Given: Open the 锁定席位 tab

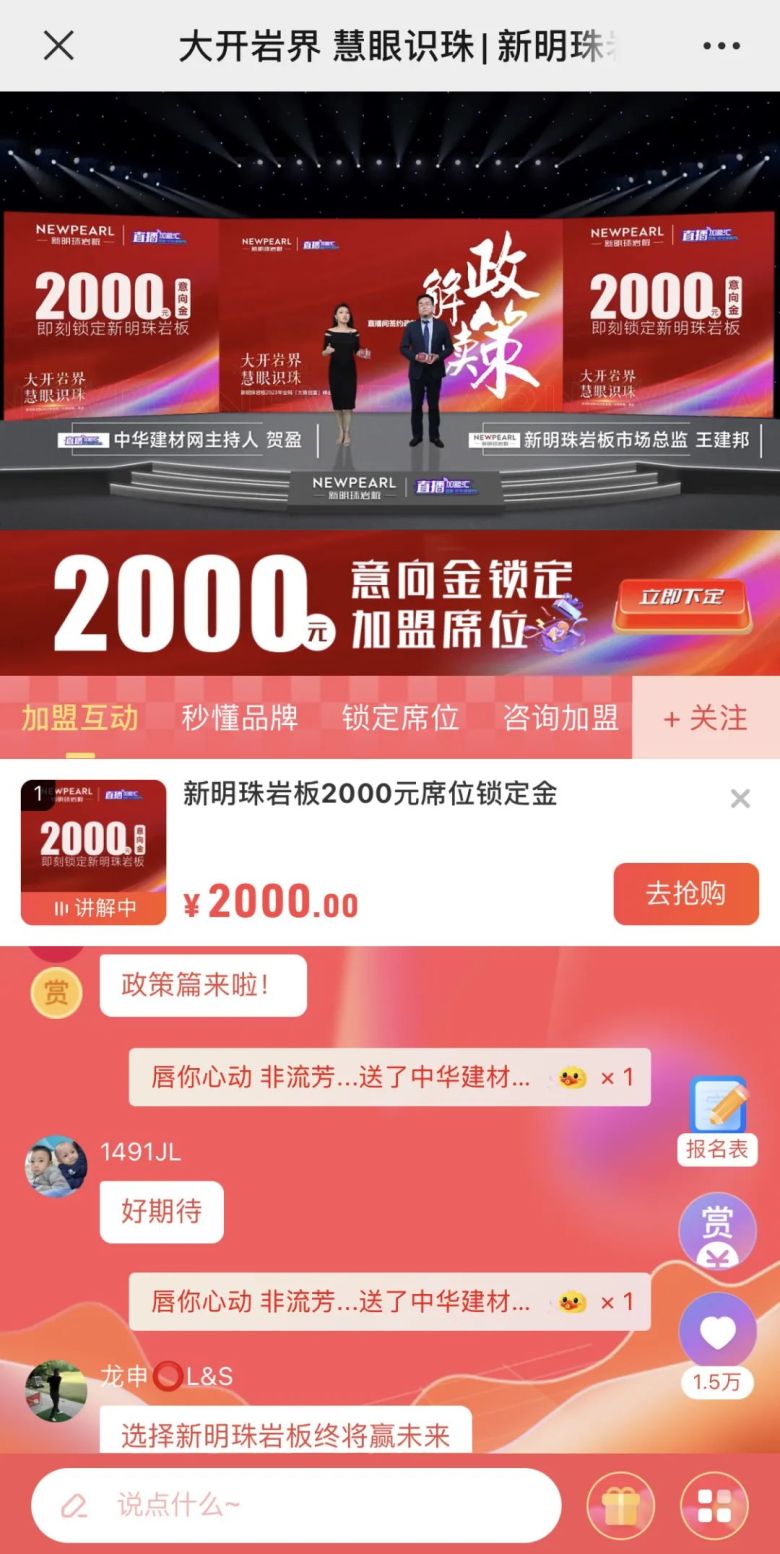Looking at the screenshot, I should (x=400, y=717).
